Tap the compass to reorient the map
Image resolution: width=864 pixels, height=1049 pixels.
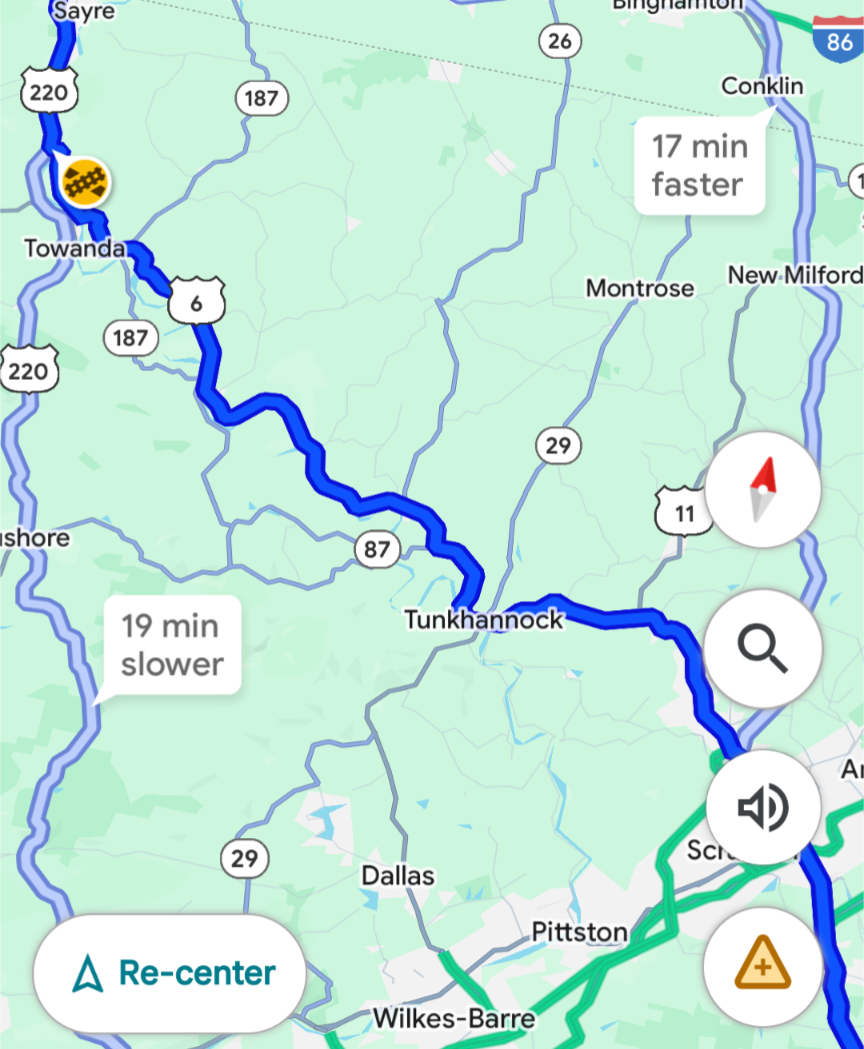(763, 490)
